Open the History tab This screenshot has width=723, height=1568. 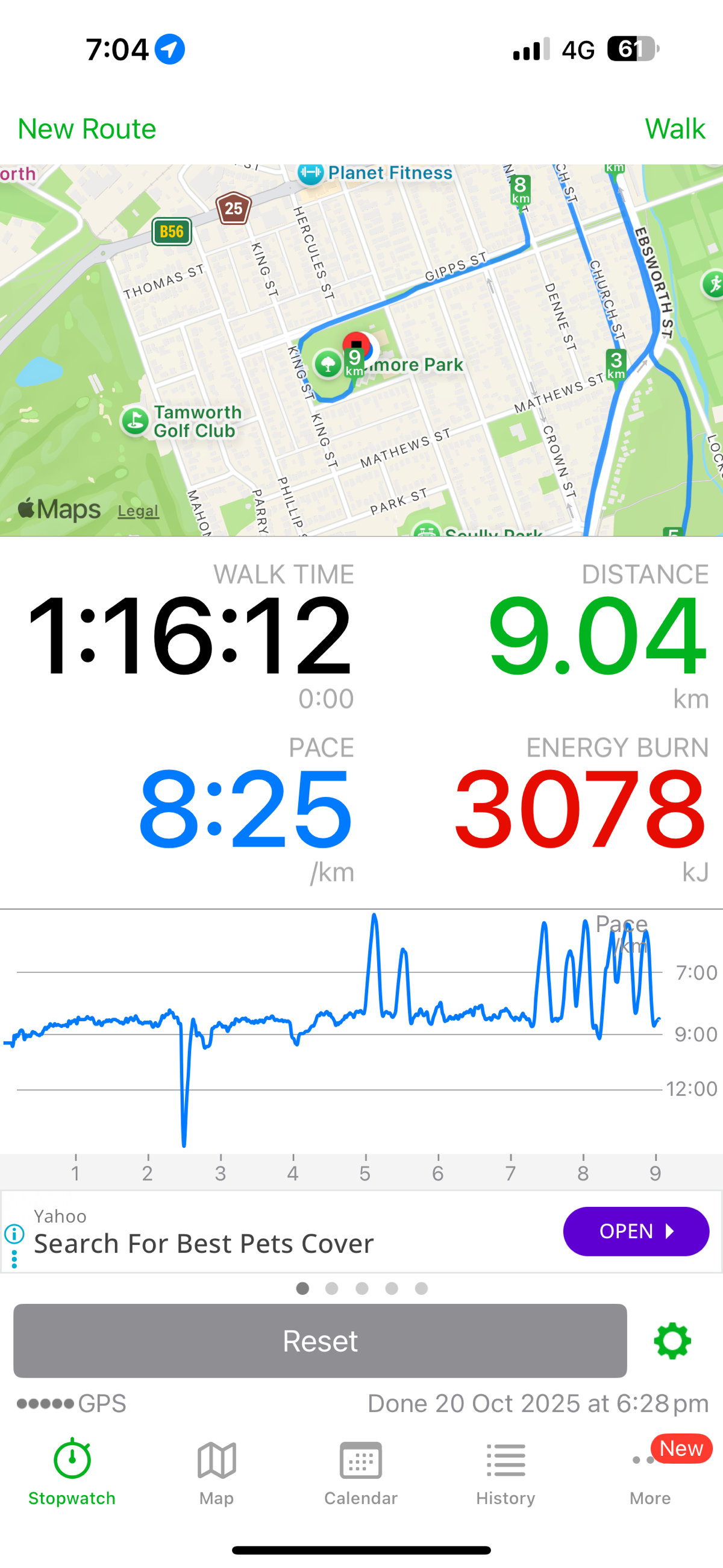(x=505, y=1470)
